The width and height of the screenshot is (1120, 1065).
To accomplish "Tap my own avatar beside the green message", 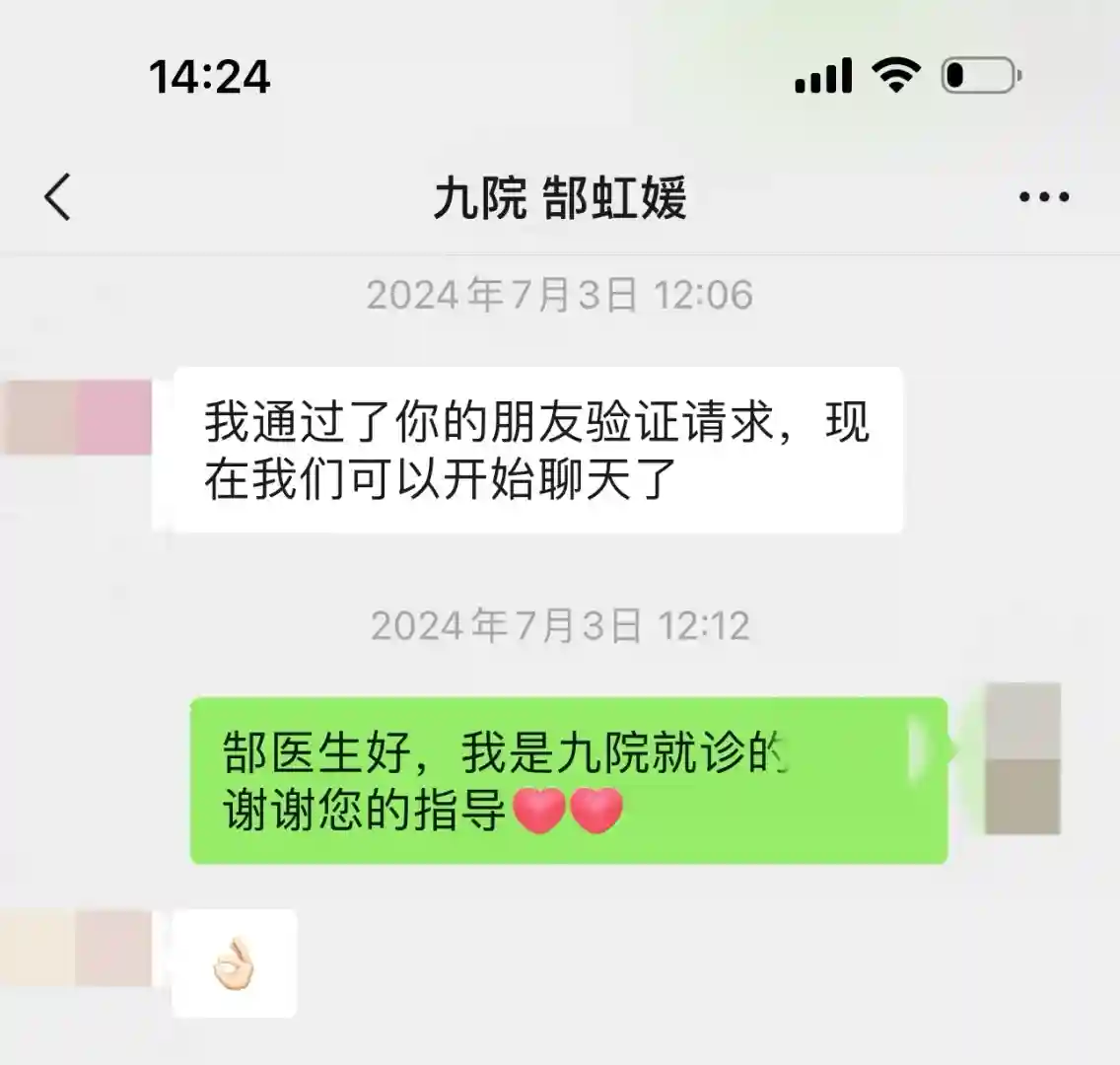I will point(1023,758).
